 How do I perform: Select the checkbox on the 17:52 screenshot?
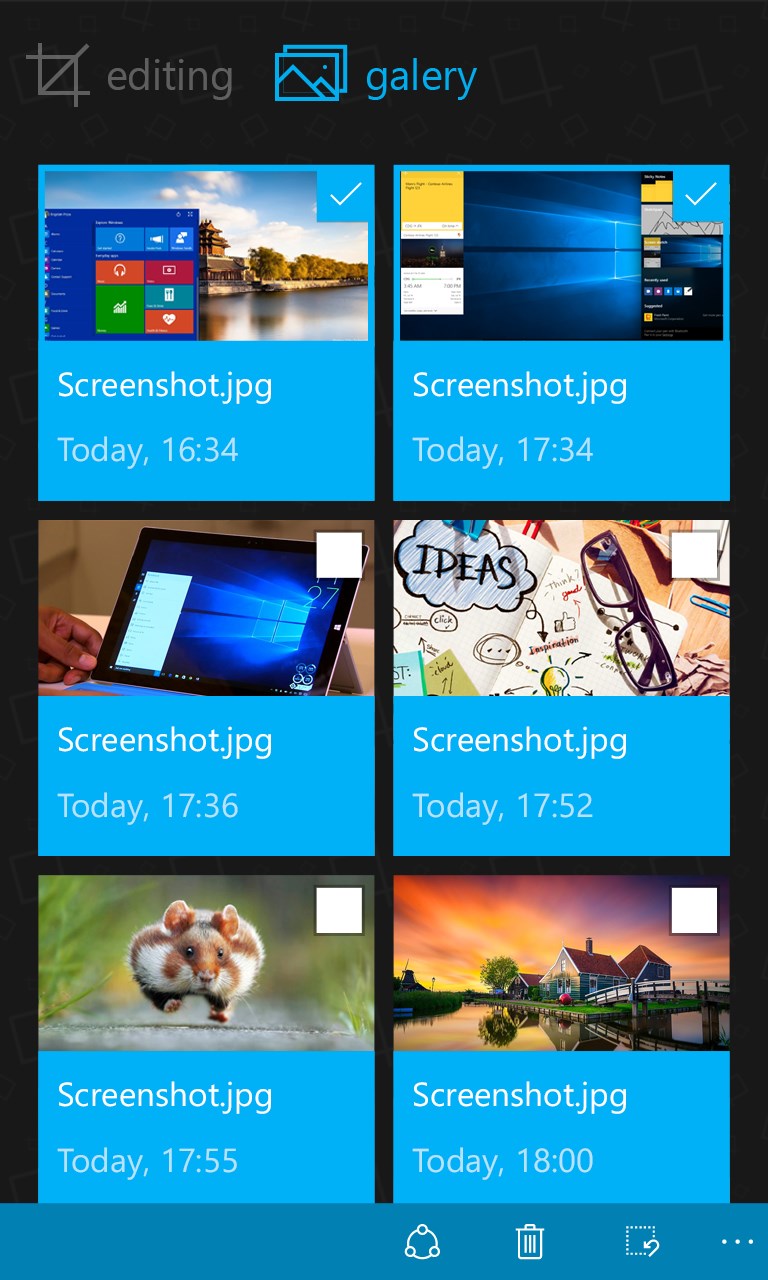click(694, 555)
